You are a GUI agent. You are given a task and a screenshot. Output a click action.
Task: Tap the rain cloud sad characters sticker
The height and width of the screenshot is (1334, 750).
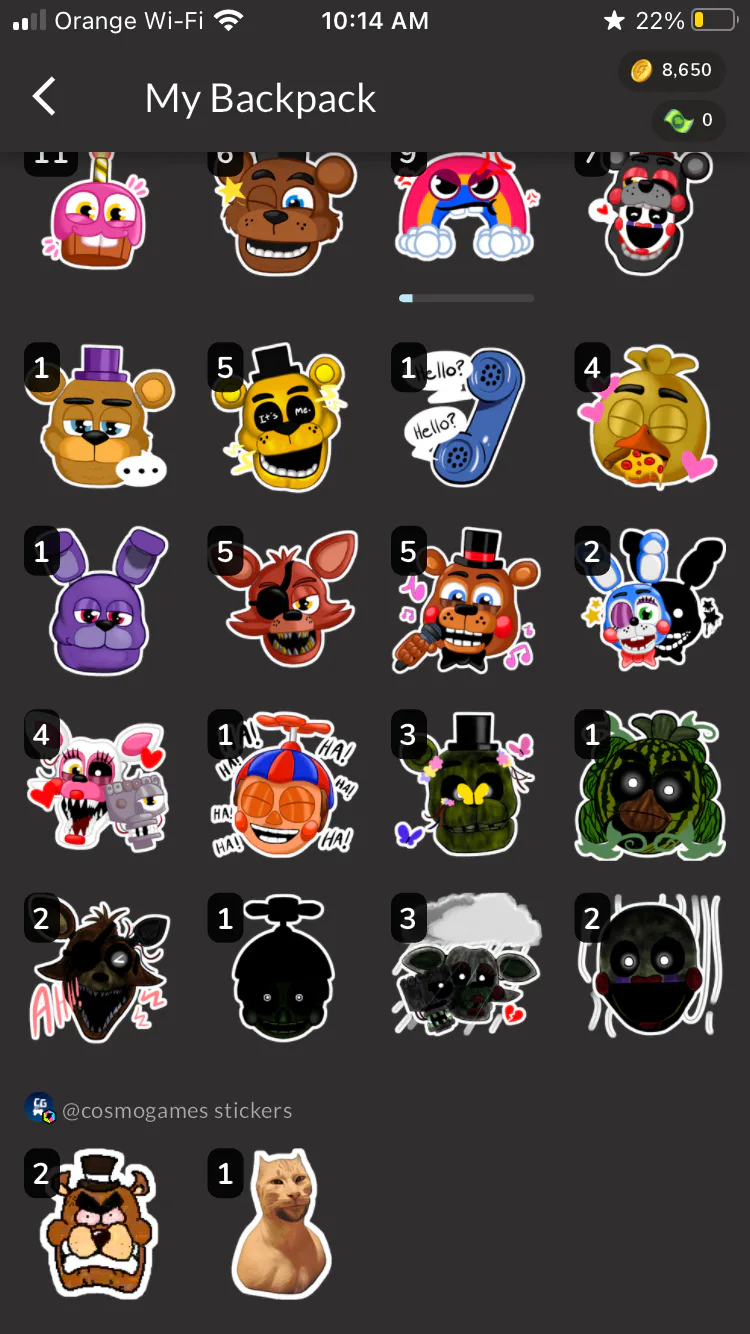[x=464, y=967]
